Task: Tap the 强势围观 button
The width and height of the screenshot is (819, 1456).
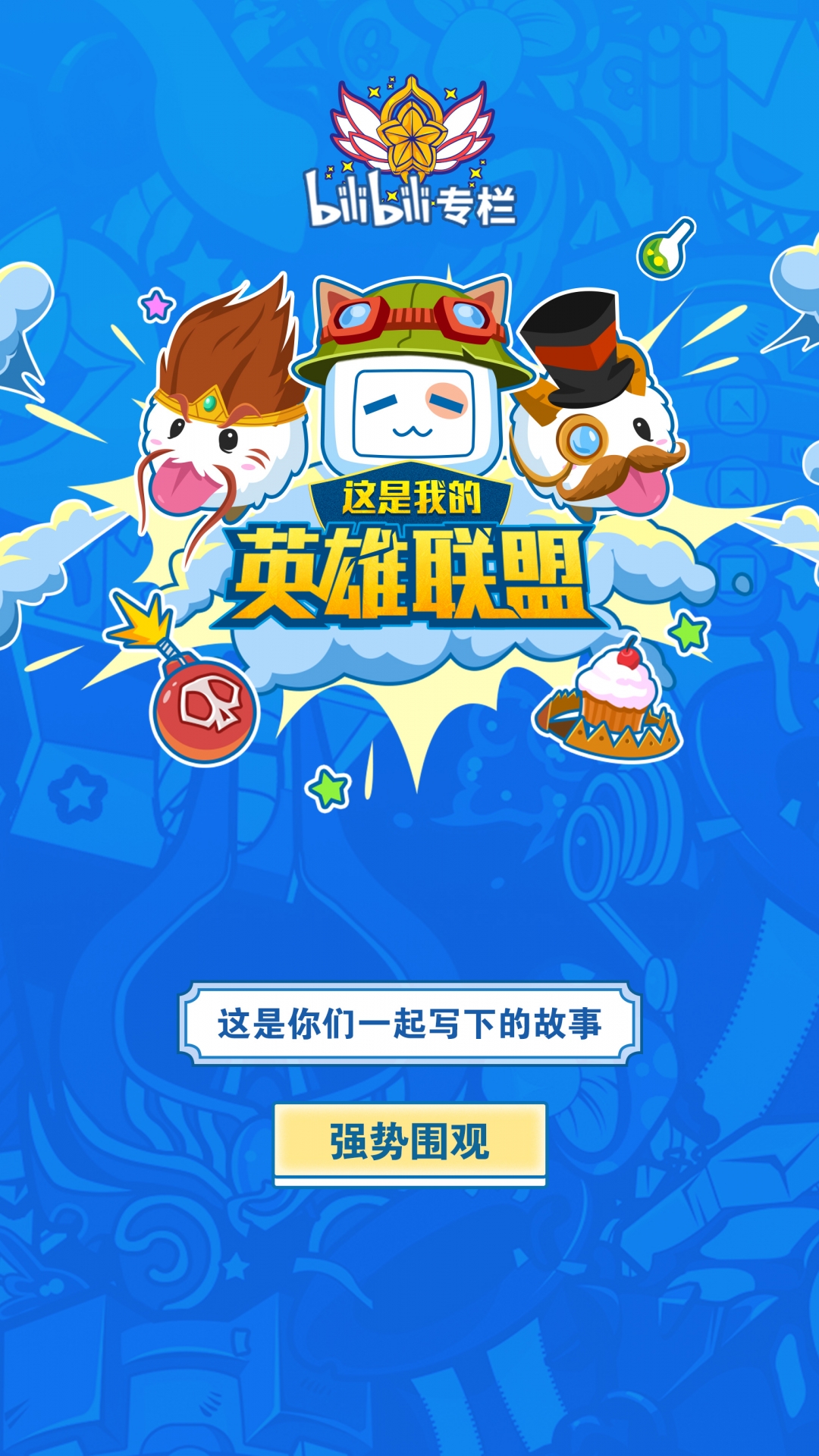Action: pos(409,1142)
